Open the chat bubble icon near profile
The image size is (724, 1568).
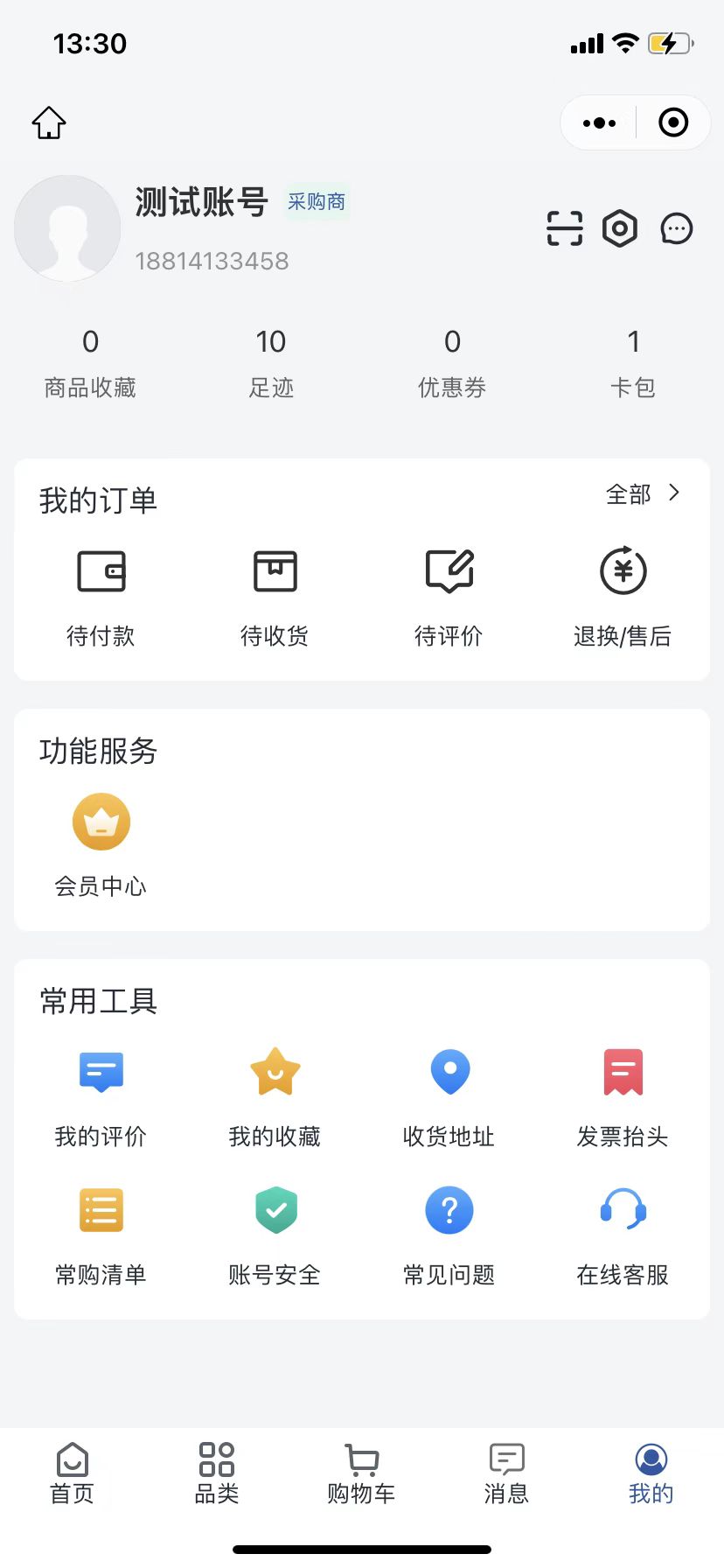pos(677,228)
